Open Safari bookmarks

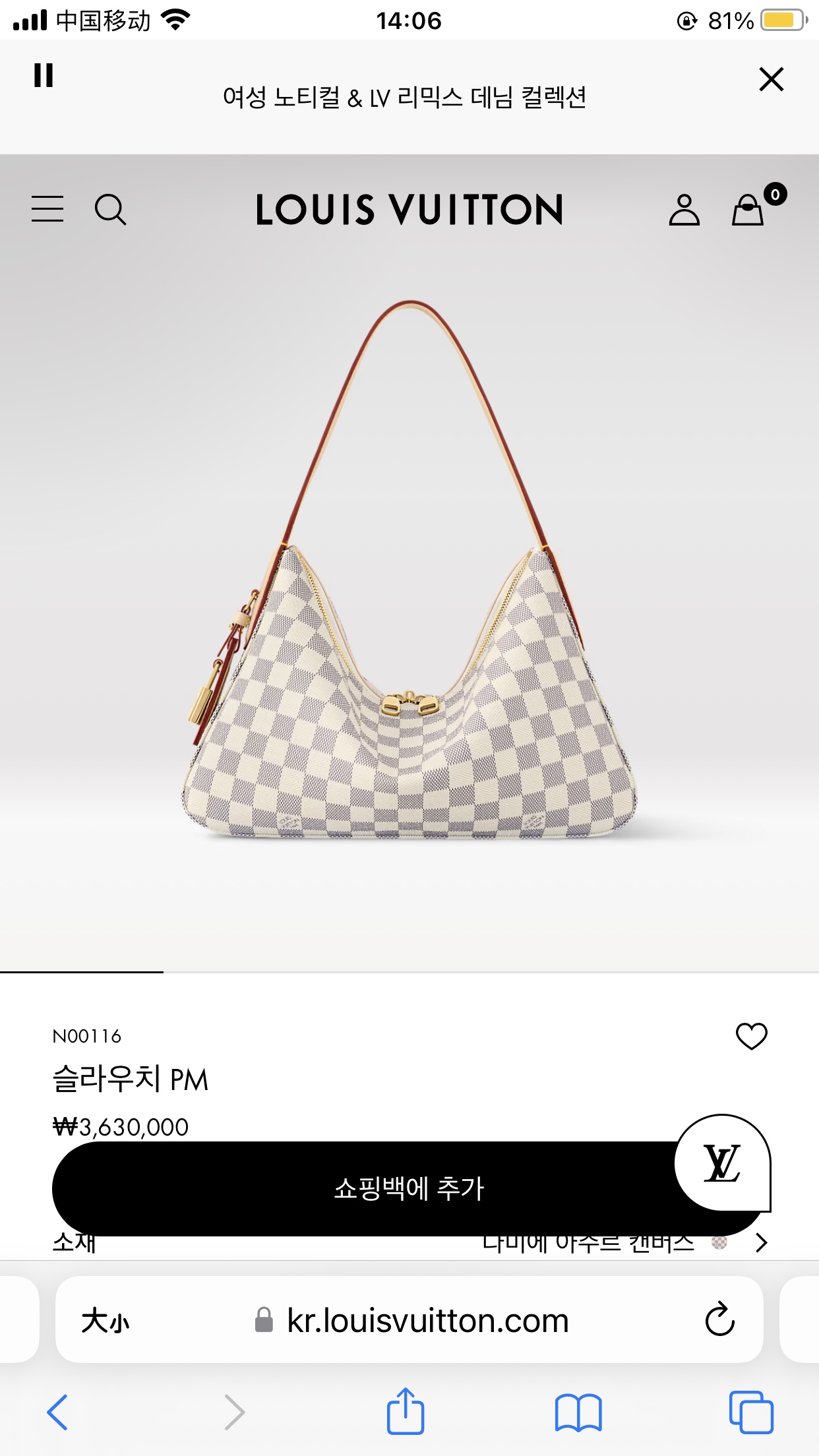point(578,1412)
